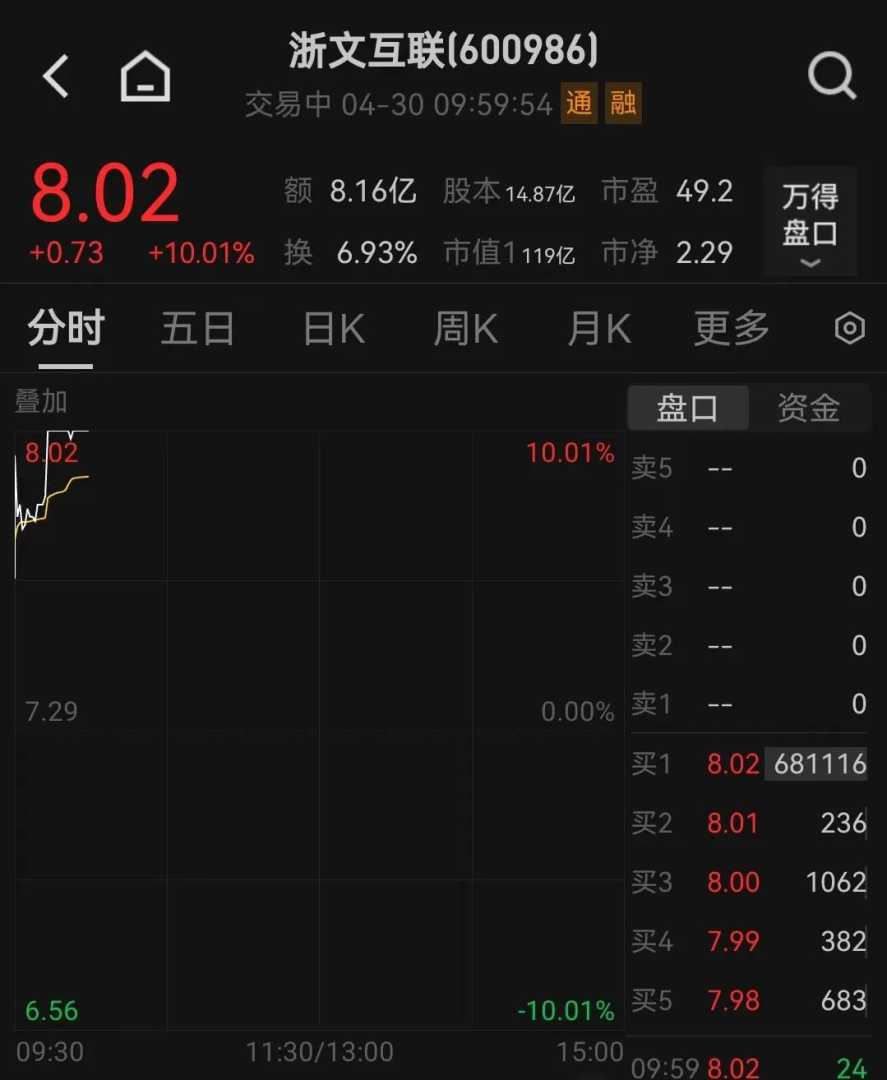The width and height of the screenshot is (887, 1080).
Task: Open stock search magnifier
Action: tap(831, 75)
